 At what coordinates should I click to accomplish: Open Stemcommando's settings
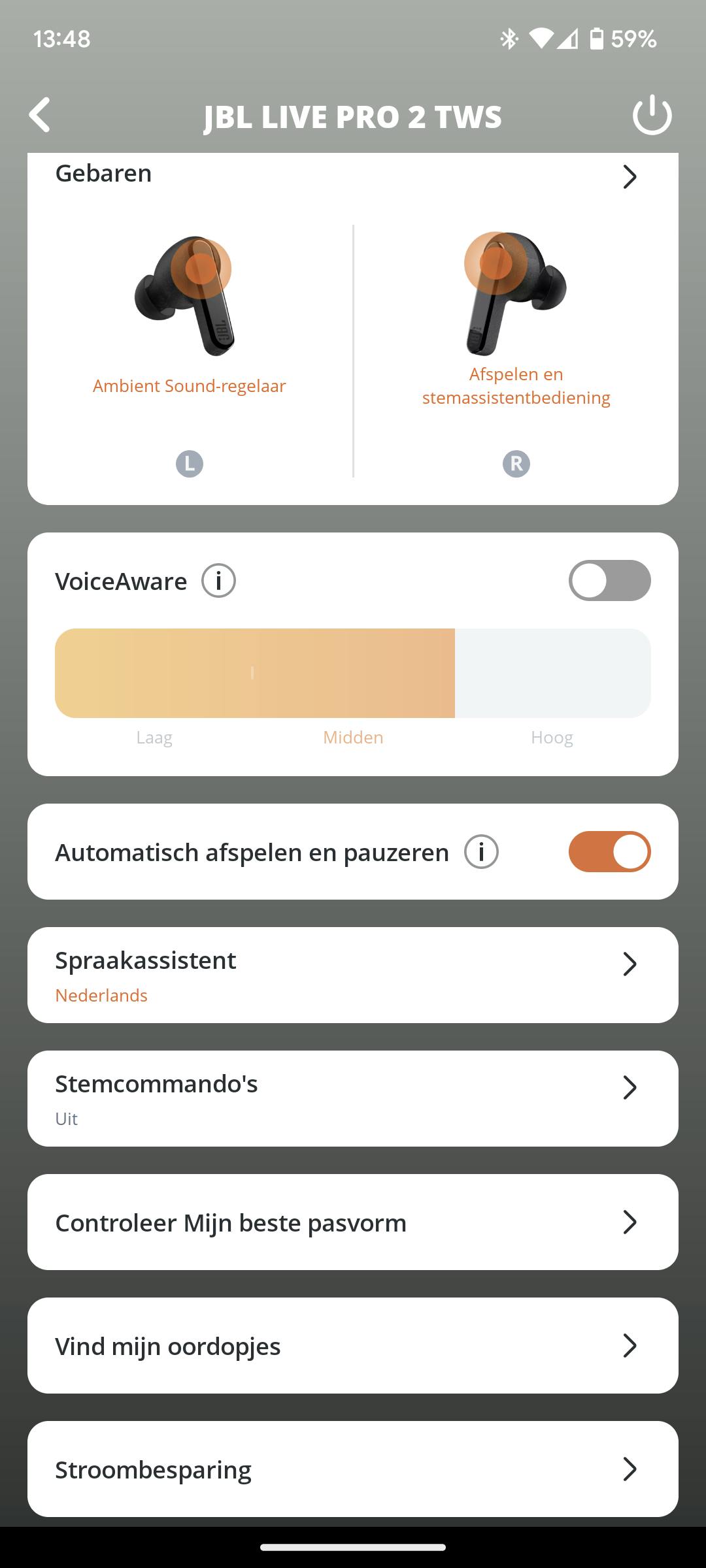(353, 1099)
